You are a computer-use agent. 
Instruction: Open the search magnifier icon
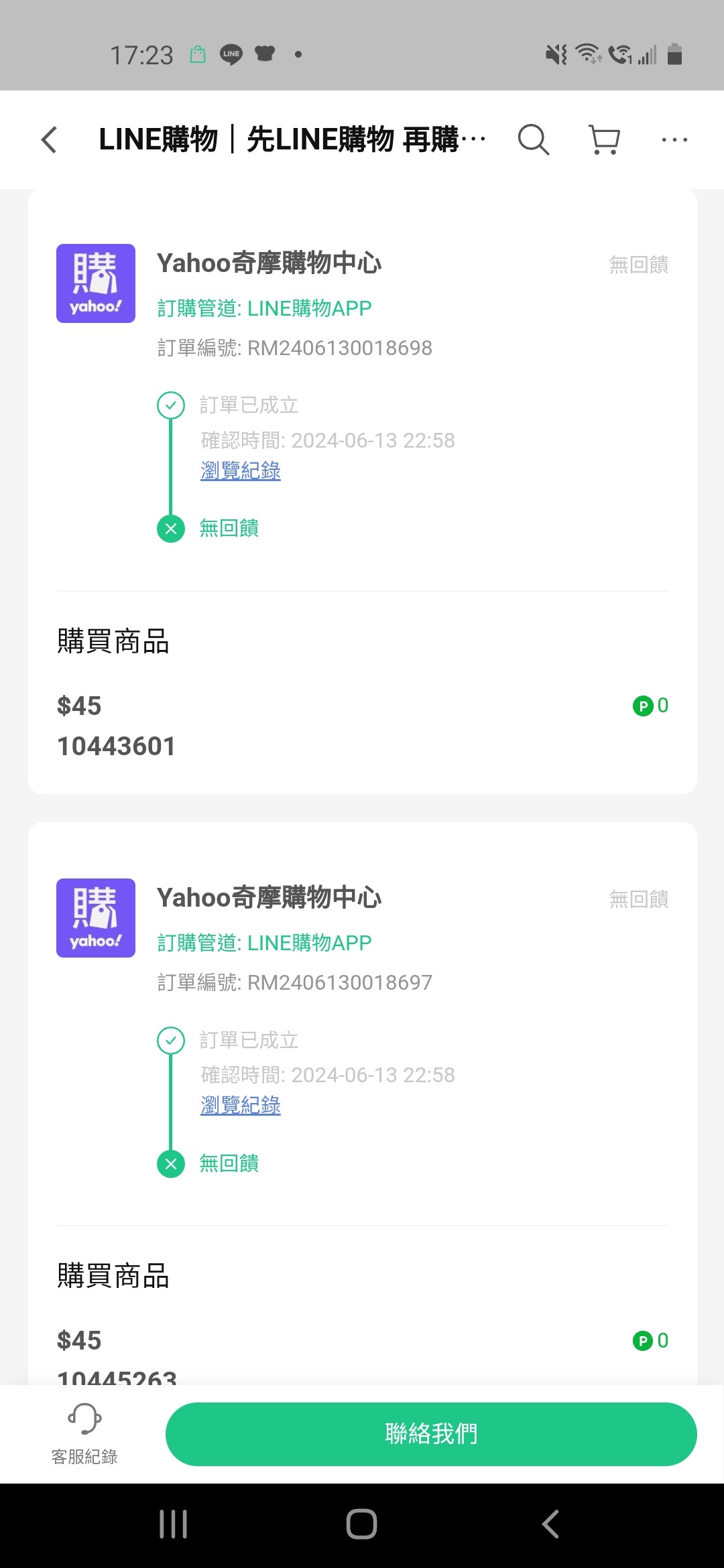tap(534, 139)
